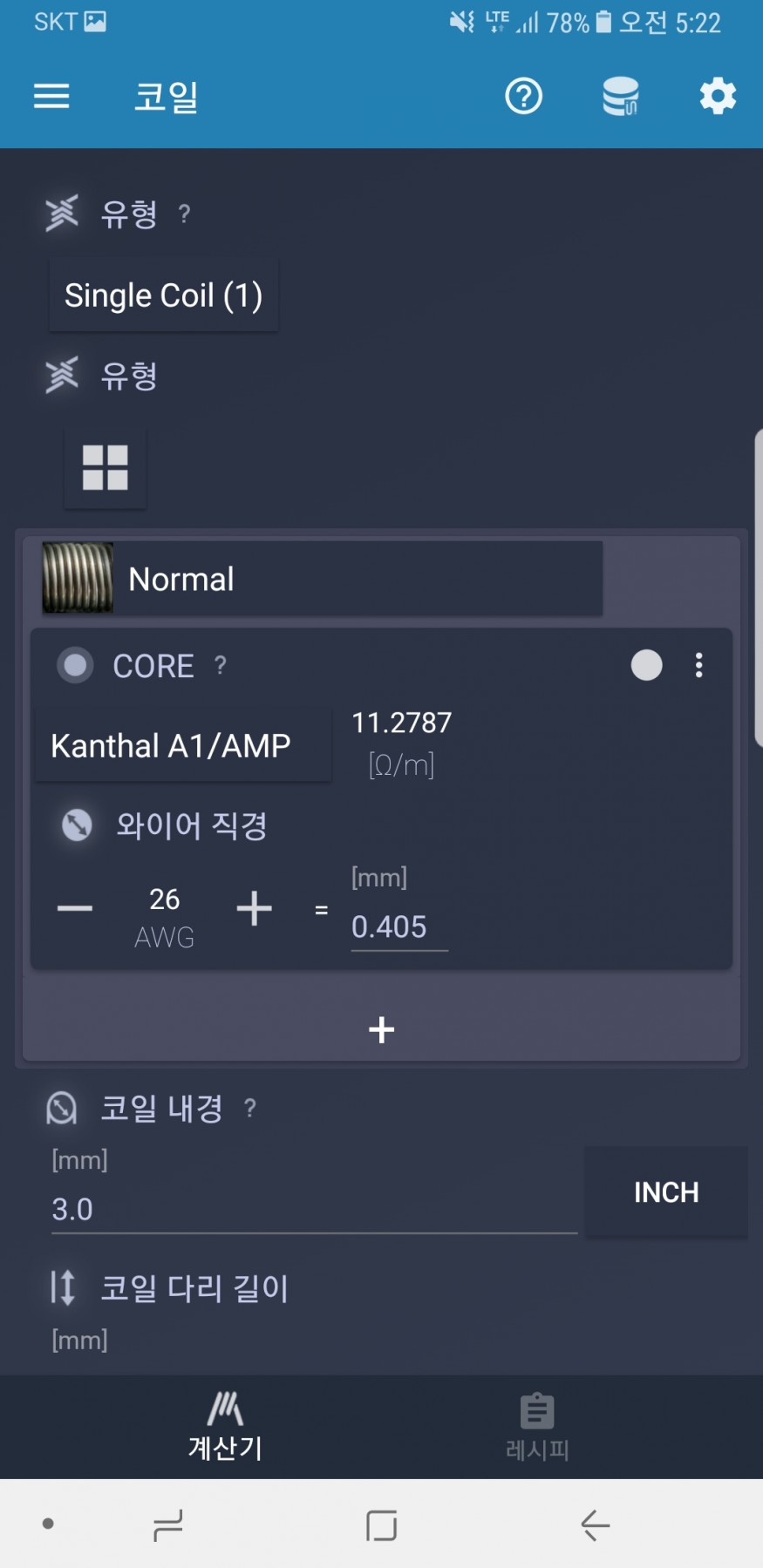Screen dimensions: 763x1568
Task: Choose coil type from Normal dropdown
Action: coord(323,579)
